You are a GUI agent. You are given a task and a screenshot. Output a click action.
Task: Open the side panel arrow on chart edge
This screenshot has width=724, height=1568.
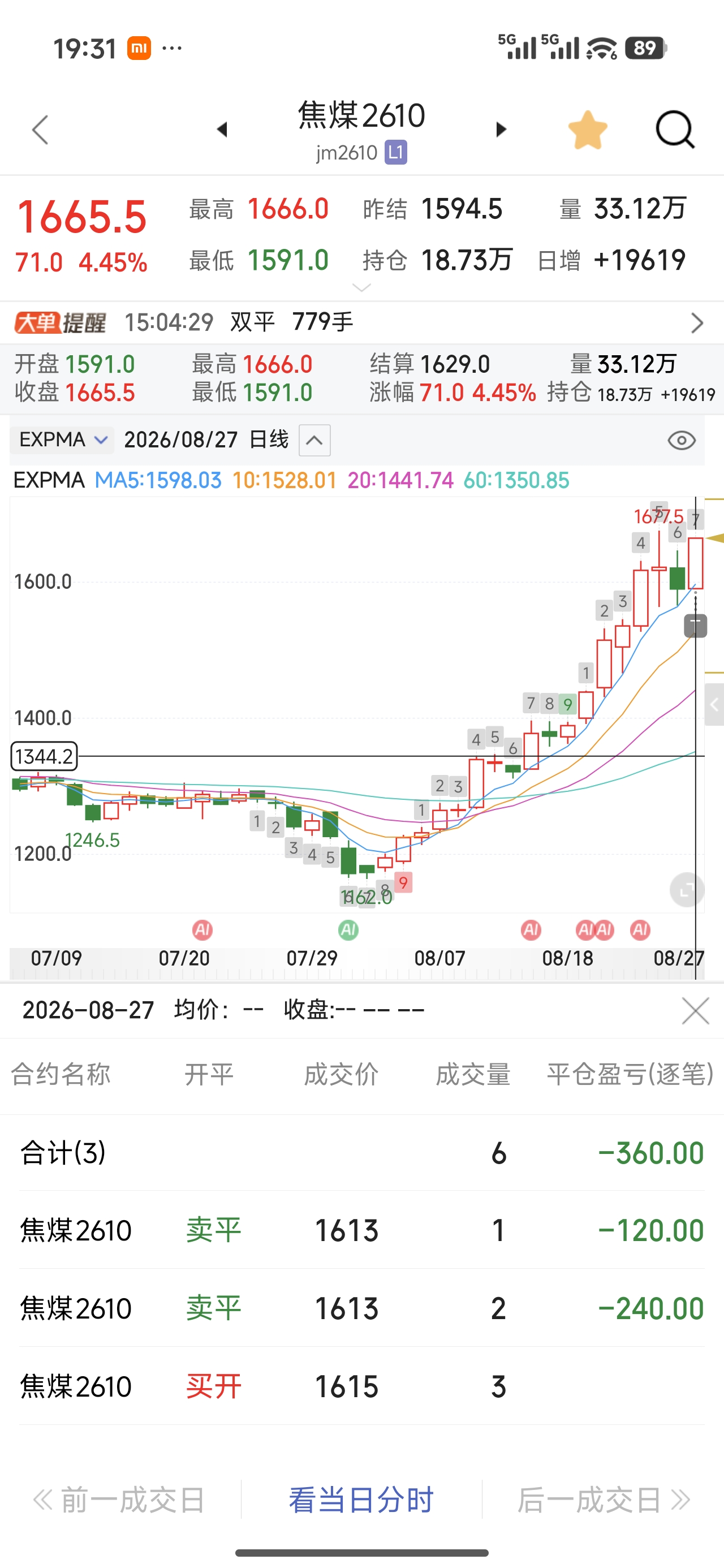coord(714,704)
